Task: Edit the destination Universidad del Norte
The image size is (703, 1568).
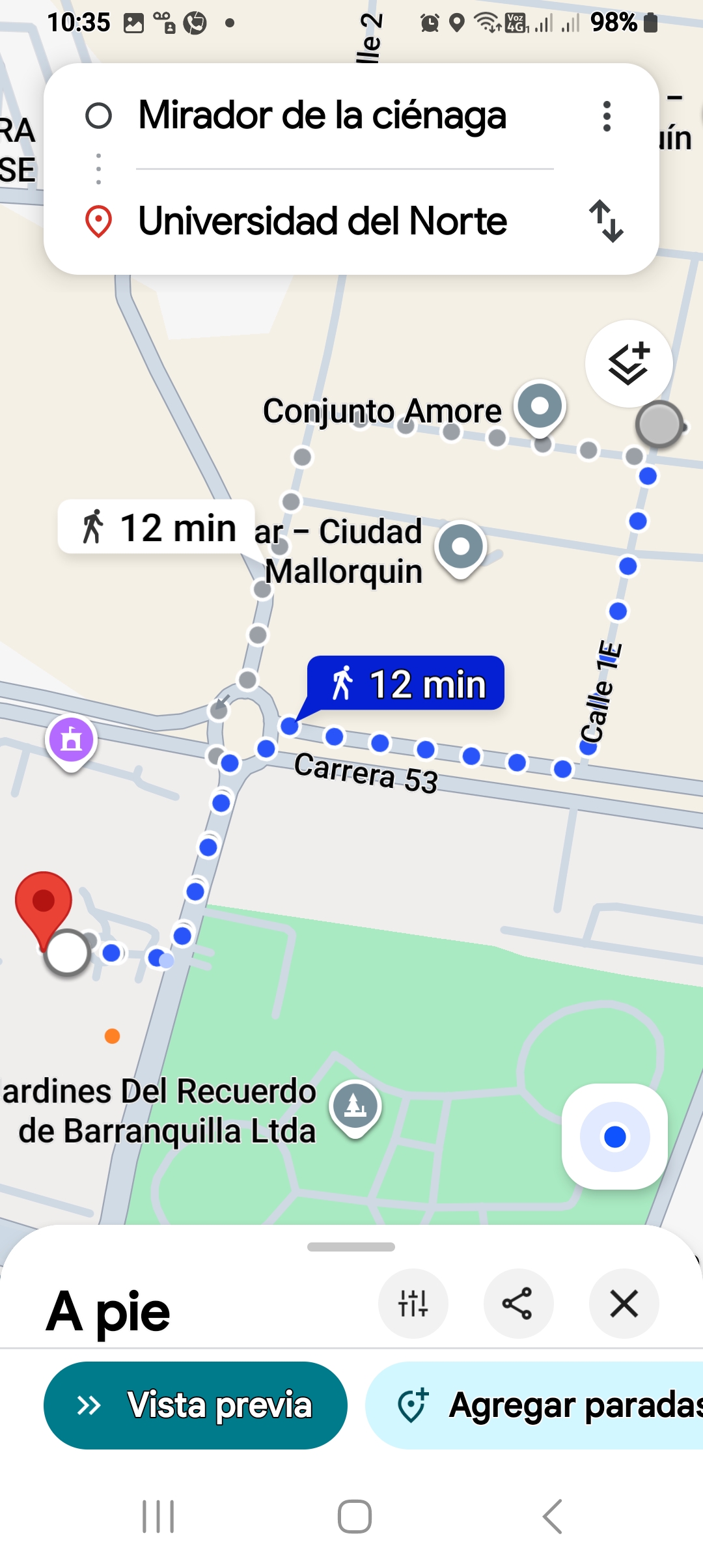Action: [322, 221]
